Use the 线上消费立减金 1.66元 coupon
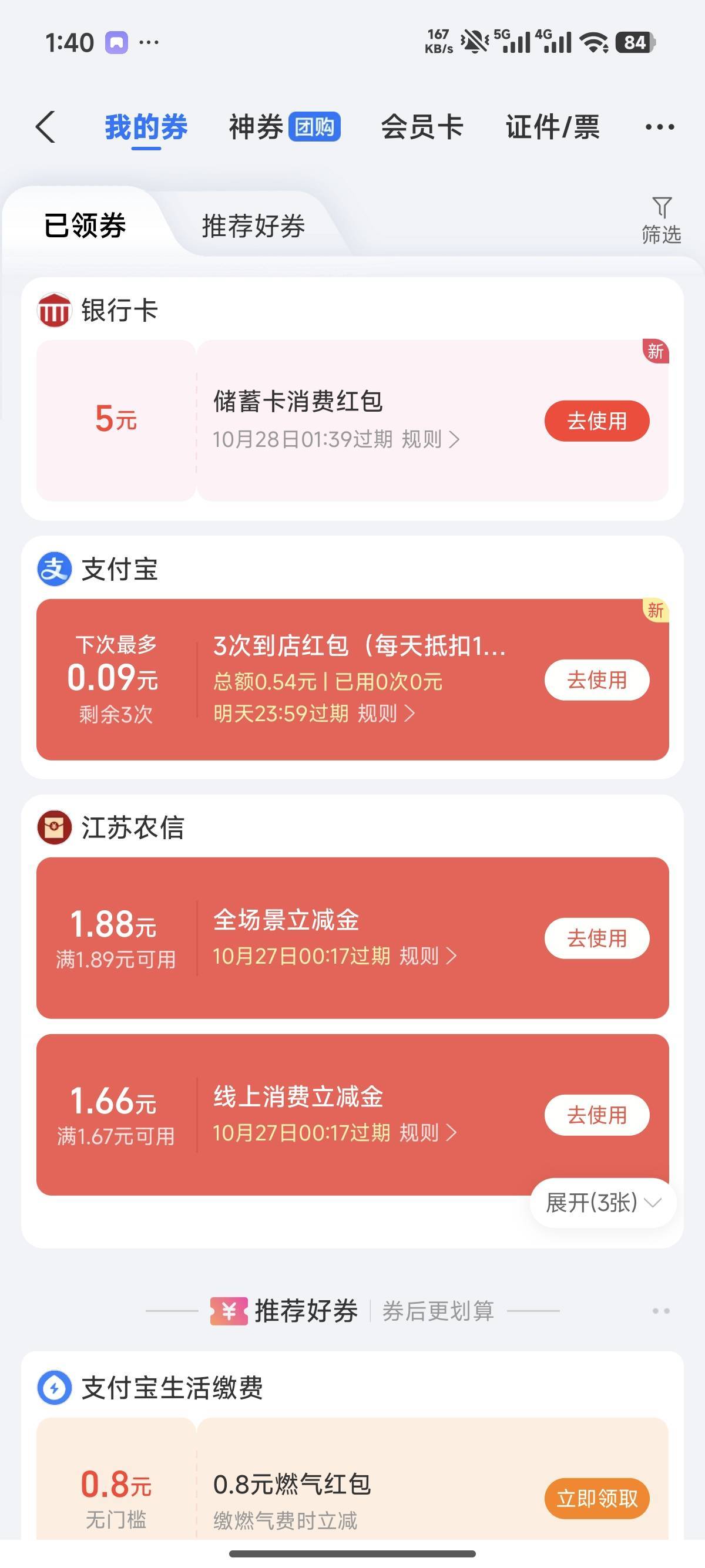 click(597, 1115)
